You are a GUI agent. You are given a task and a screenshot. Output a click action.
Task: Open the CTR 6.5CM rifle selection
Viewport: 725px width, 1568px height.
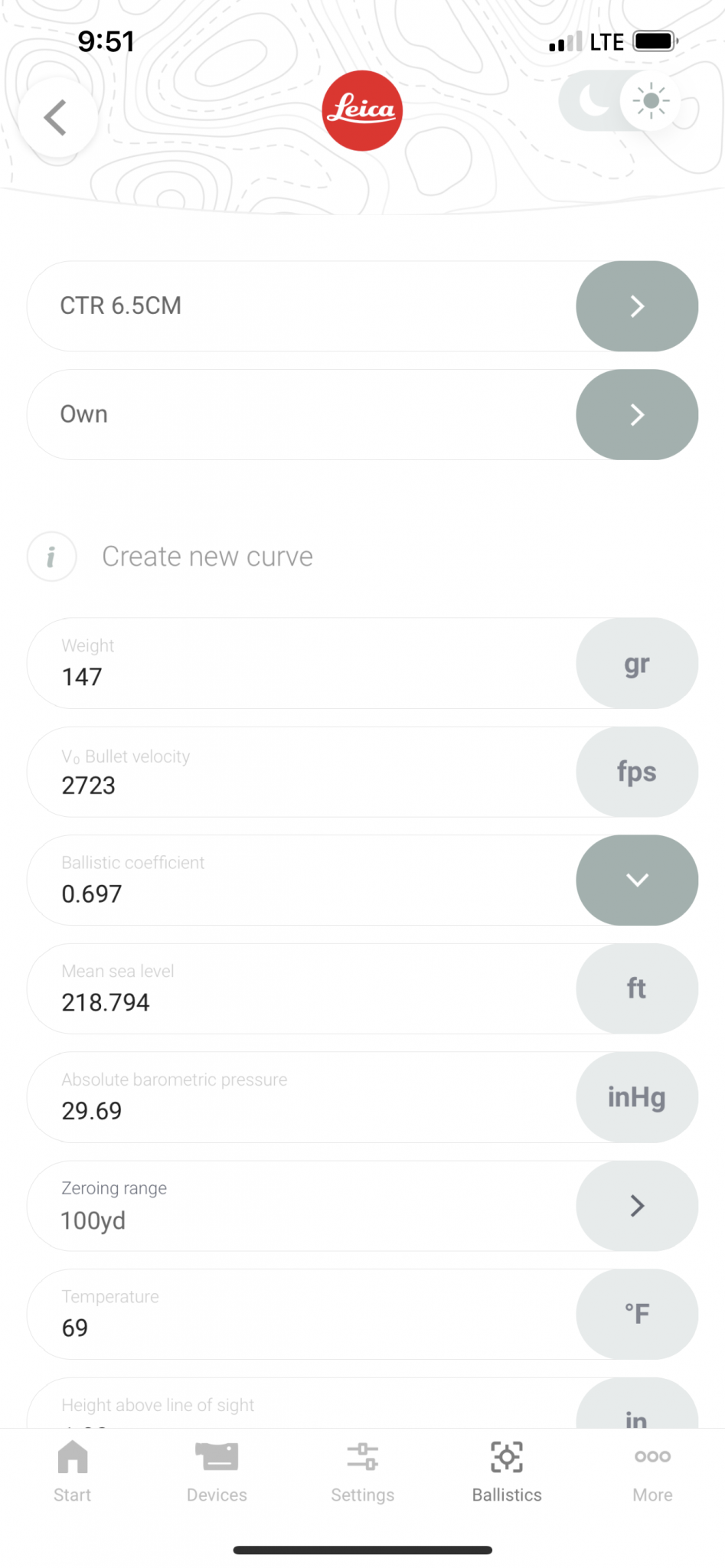pos(636,306)
